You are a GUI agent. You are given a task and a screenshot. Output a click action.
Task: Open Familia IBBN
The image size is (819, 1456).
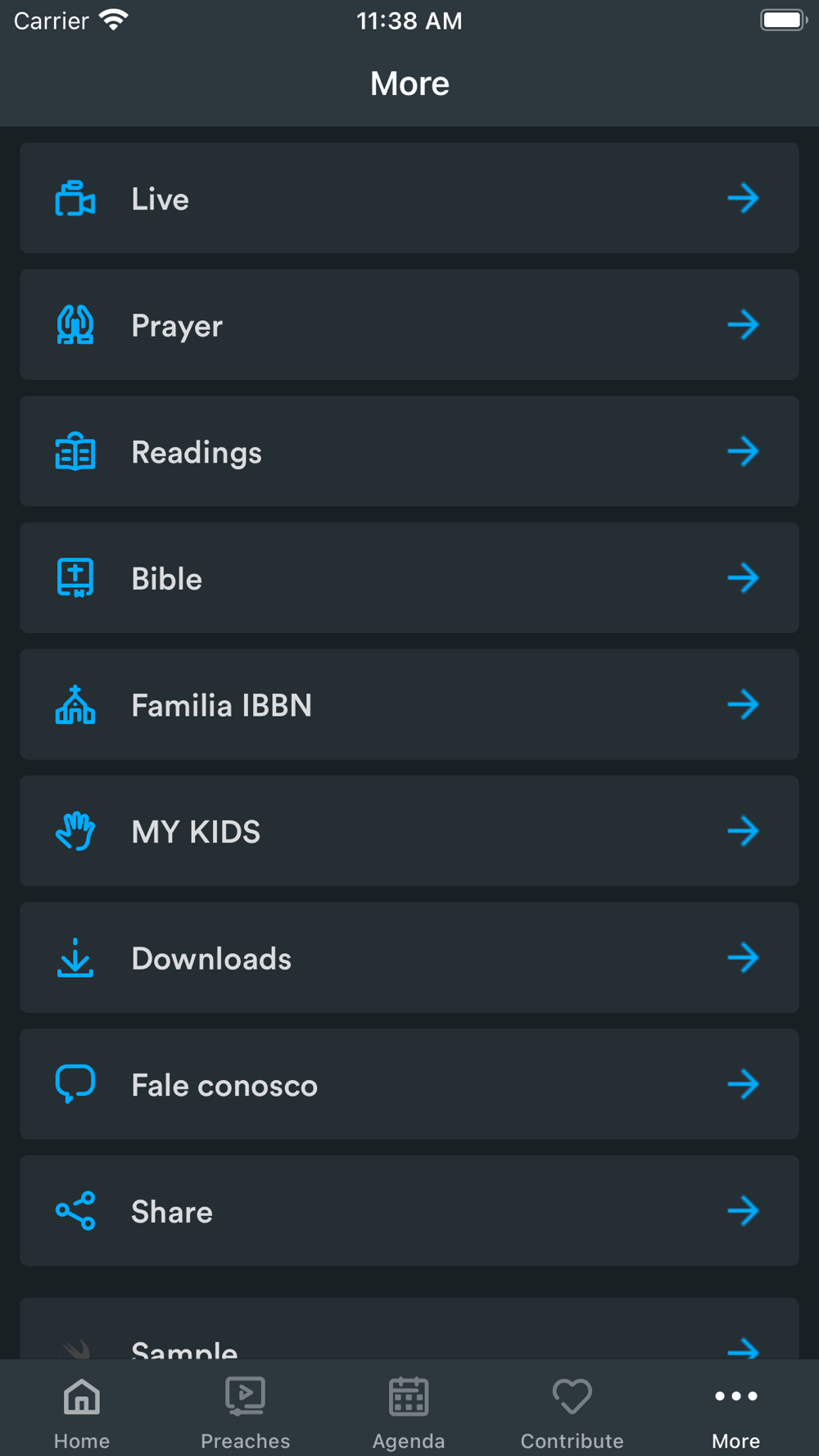coord(409,704)
